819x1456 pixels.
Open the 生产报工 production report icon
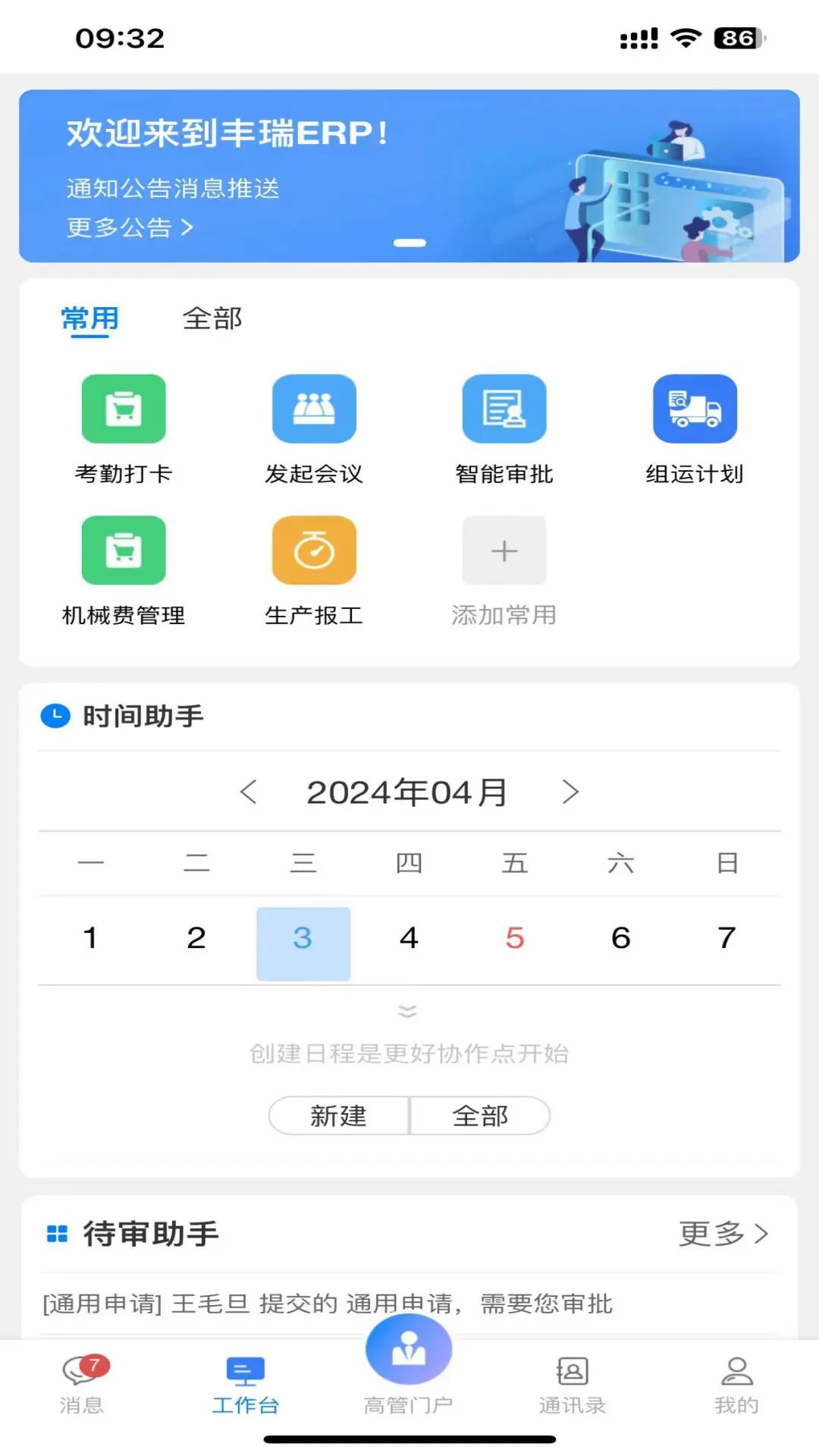pos(314,551)
